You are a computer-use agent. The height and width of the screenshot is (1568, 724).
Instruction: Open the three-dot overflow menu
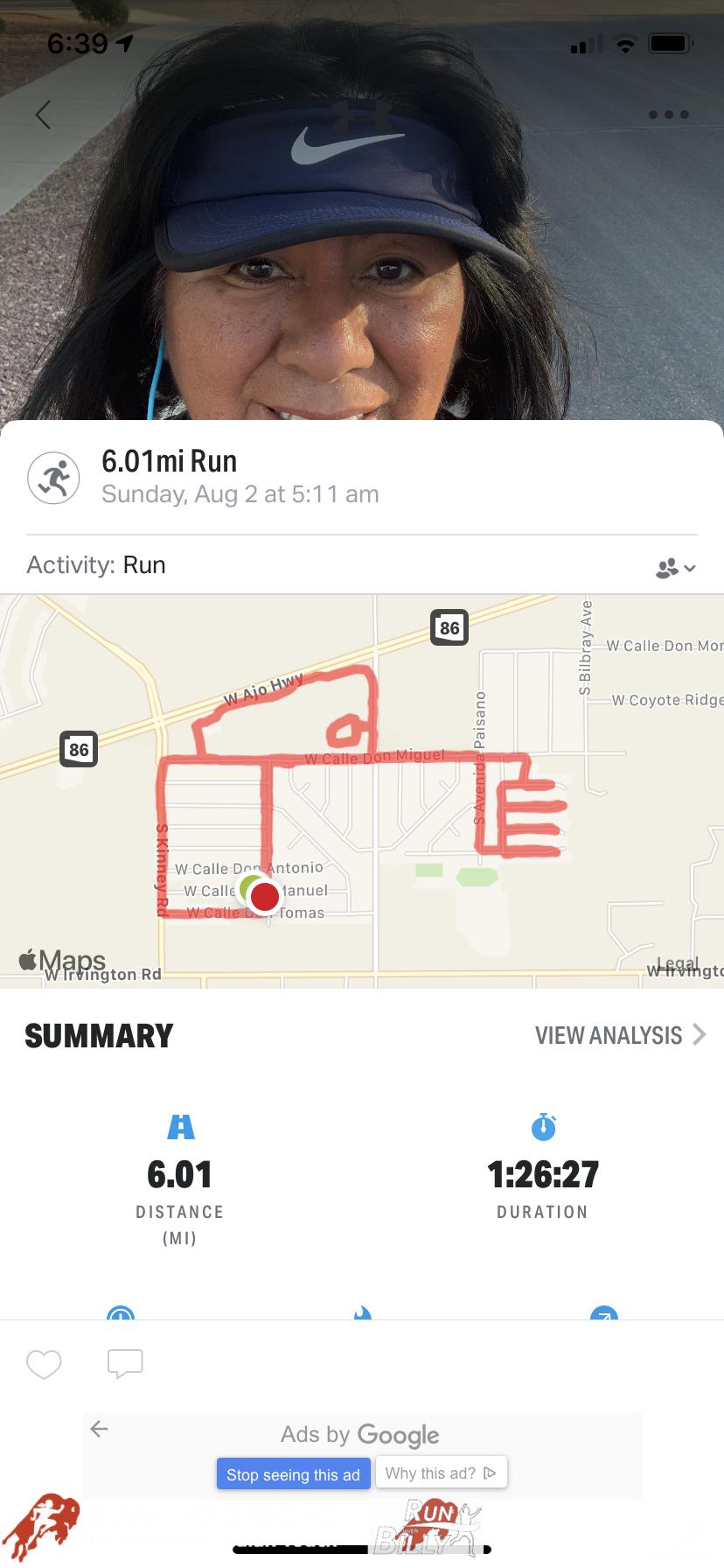(668, 115)
